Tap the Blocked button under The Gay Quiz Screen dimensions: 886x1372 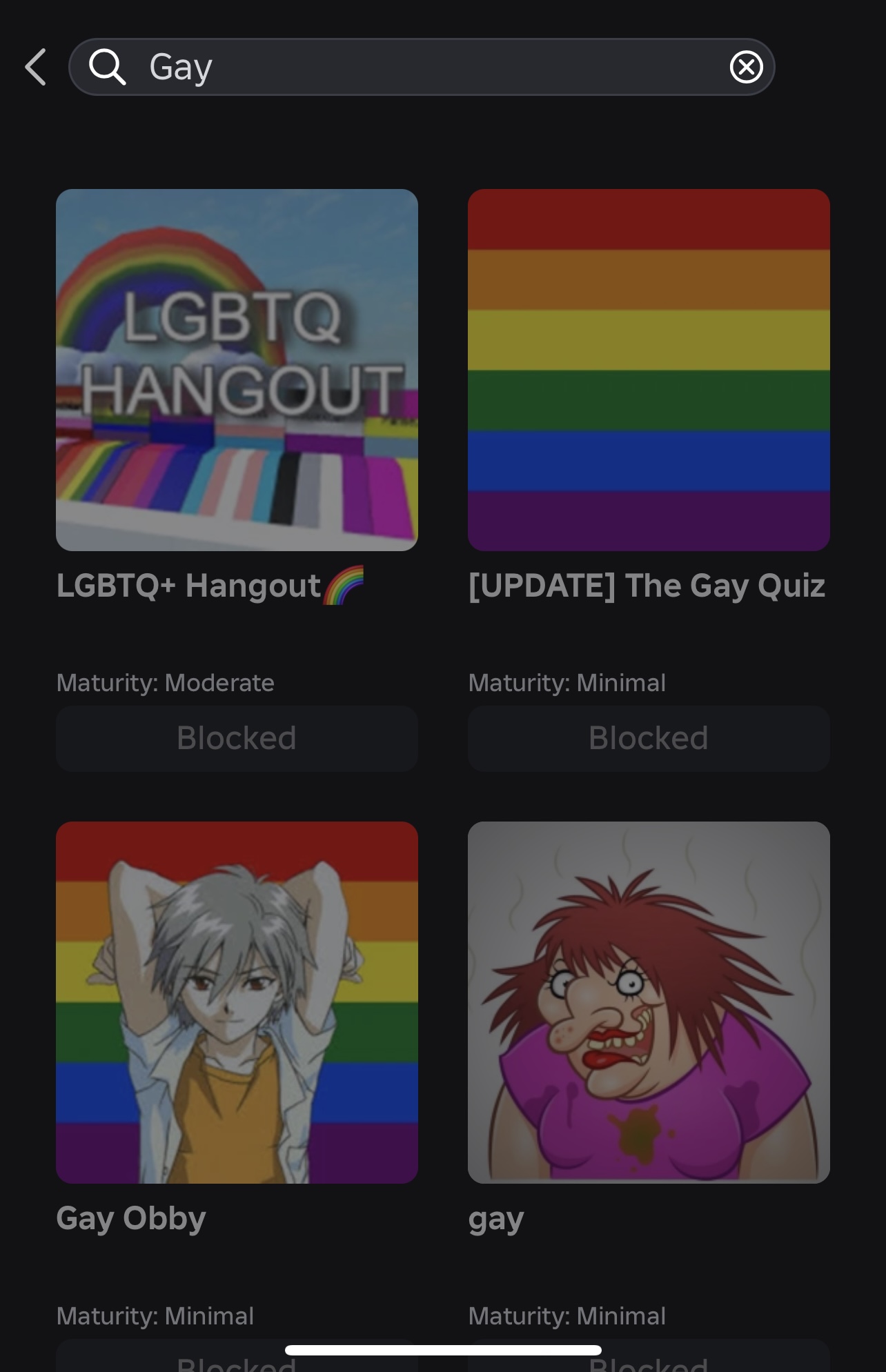[x=649, y=738]
